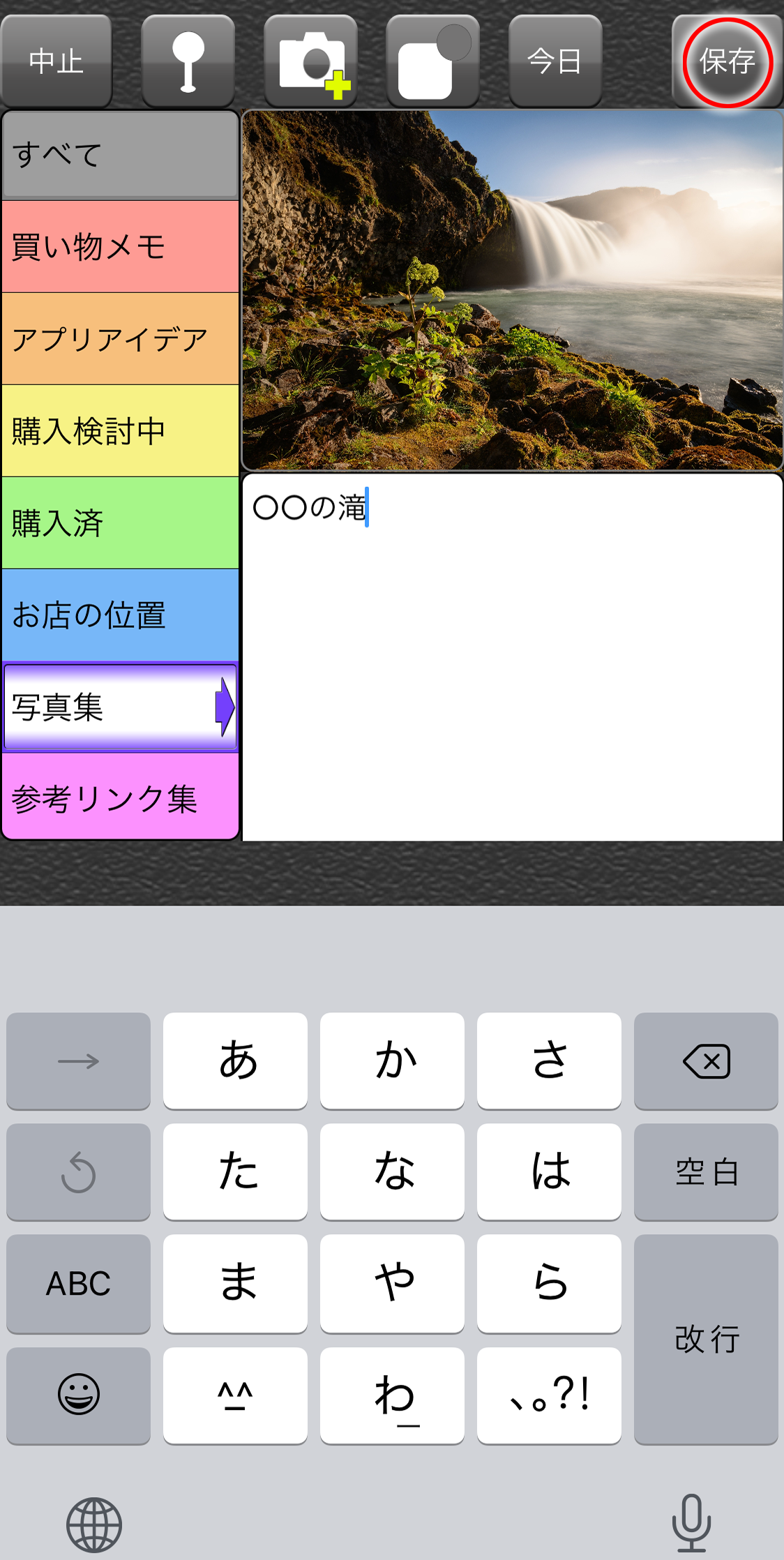This screenshot has width=784, height=1560.
Task: Choose the アプリアイデア category
Action: (x=120, y=339)
